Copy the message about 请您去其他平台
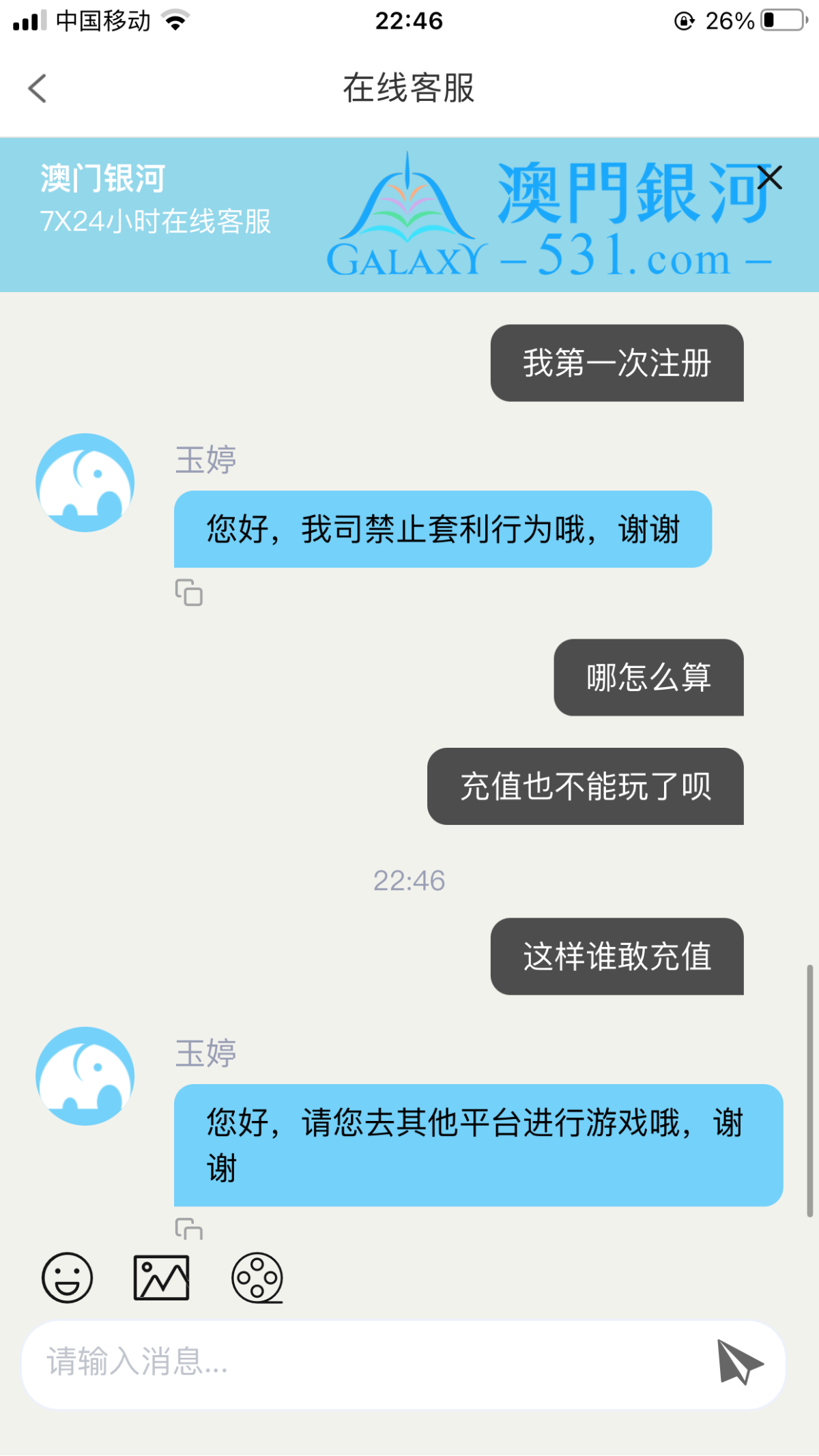Image resolution: width=819 pixels, height=1456 pixels. (189, 1228)
